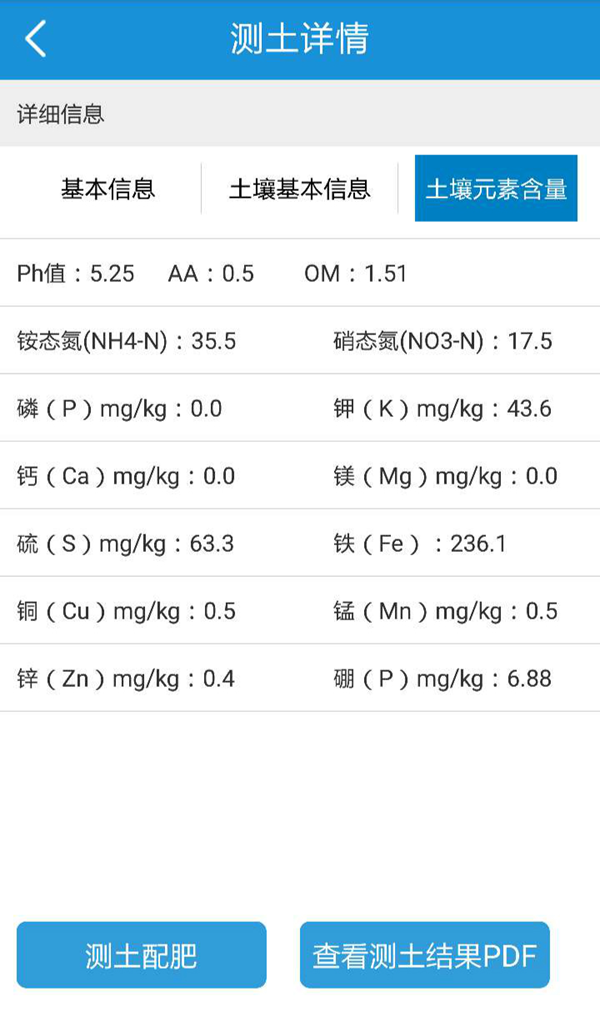Viewport: 600px width, 1021px height.
Task: Open the 土壤基本信息 tab
Action: click(300, 189)
